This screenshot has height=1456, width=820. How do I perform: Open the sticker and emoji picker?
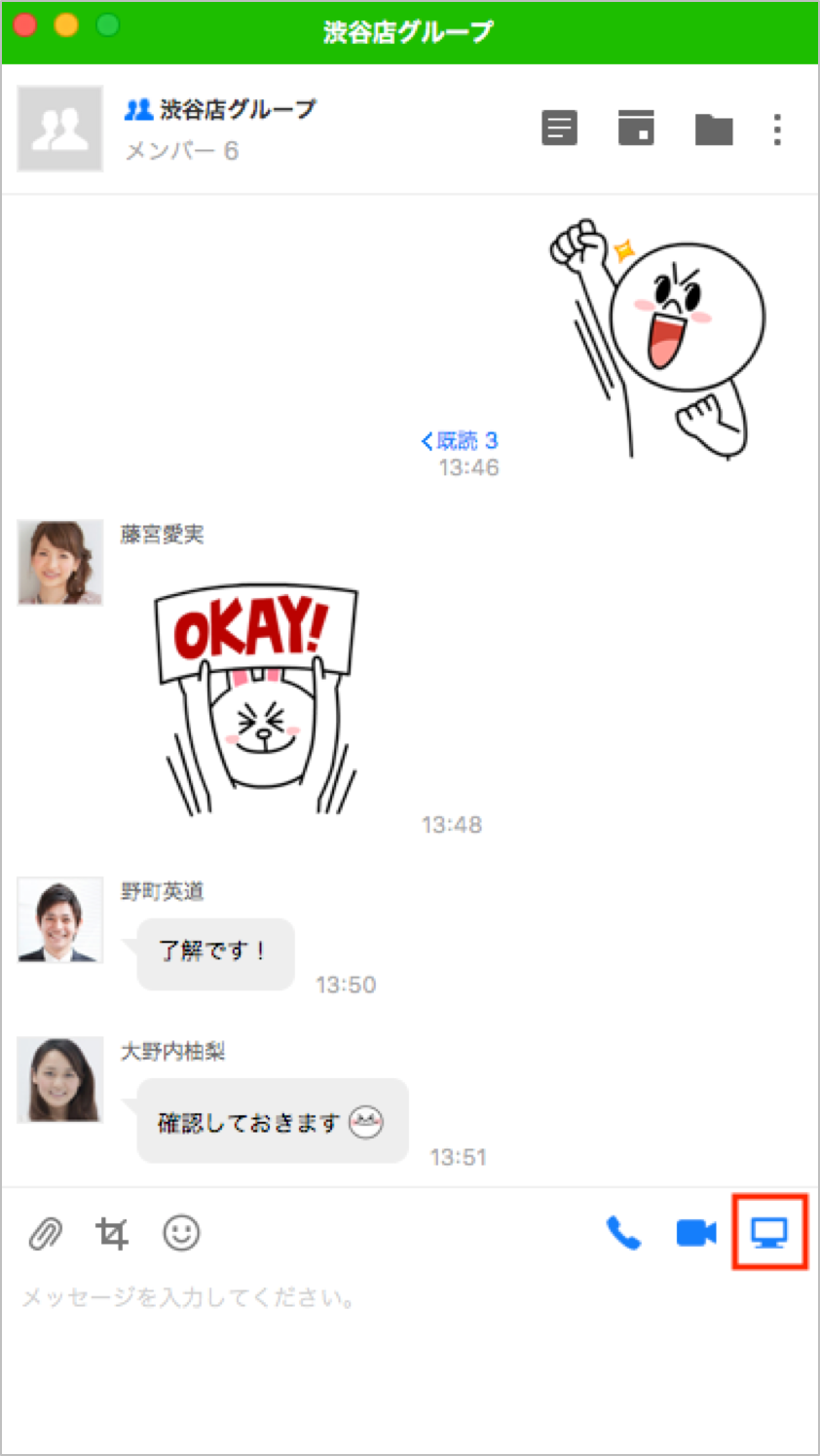181,1233
